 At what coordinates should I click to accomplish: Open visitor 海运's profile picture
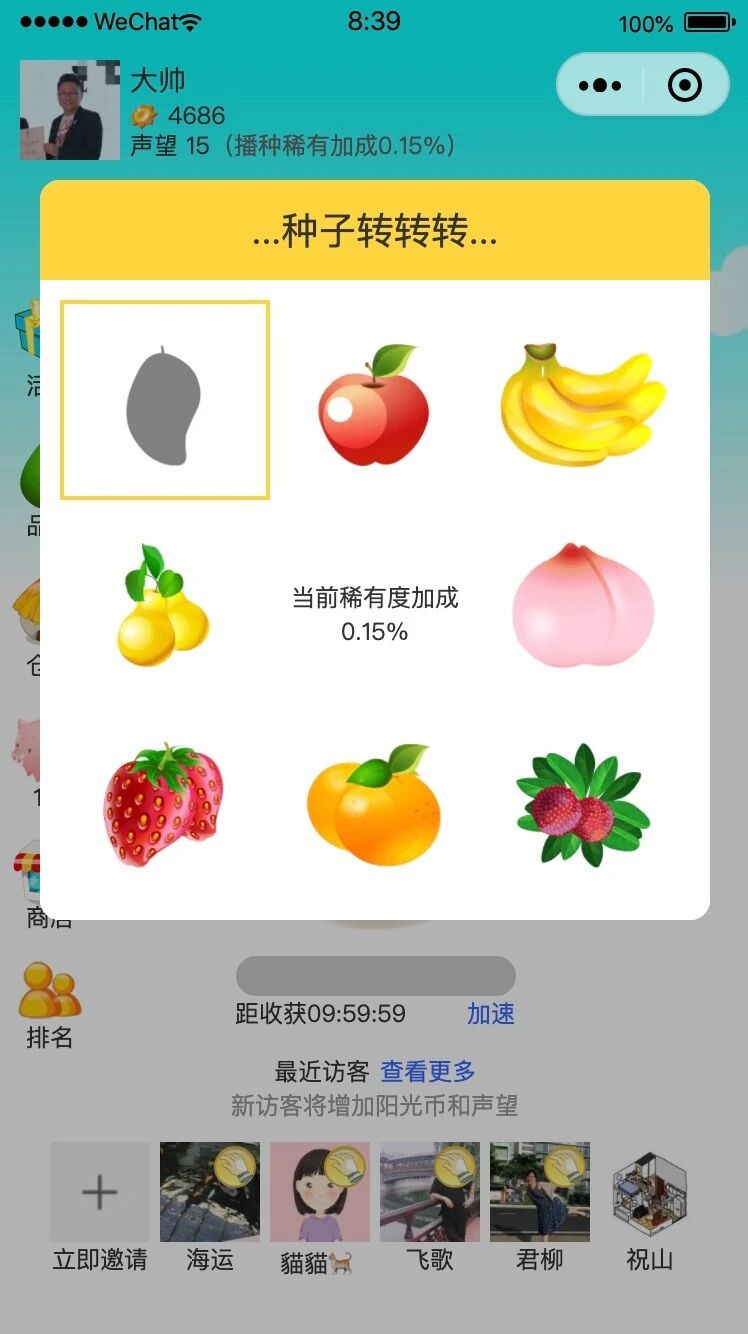[210, 1192]
